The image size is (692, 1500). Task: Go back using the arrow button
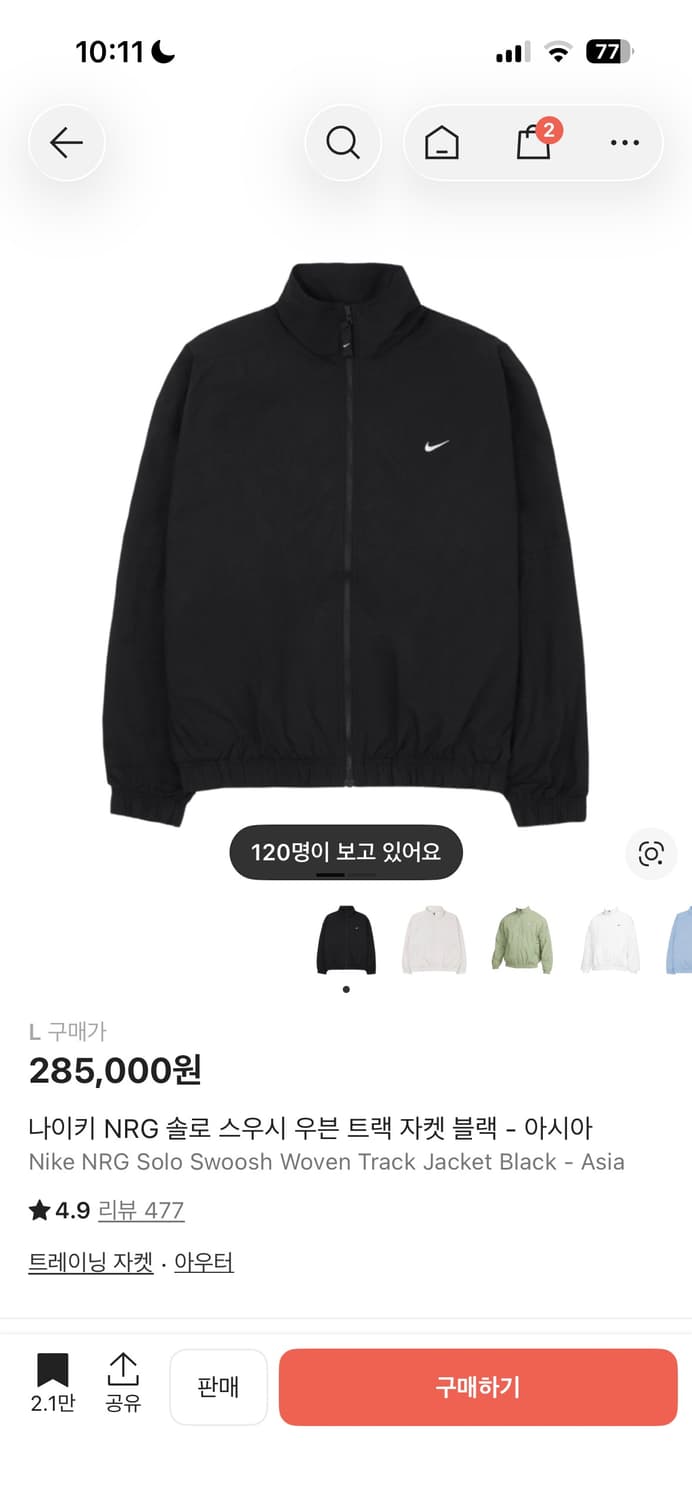[x=66, y=143]
